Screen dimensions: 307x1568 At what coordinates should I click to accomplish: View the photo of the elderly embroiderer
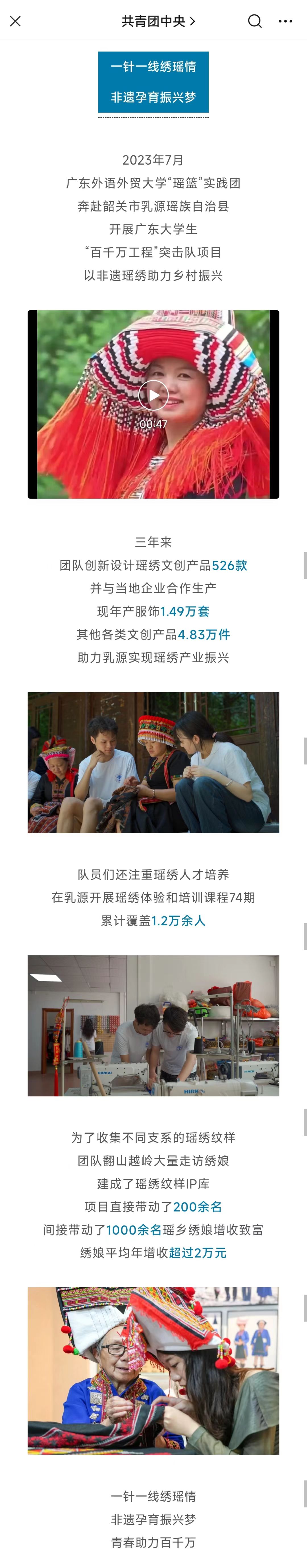[x=153, y=1370]
